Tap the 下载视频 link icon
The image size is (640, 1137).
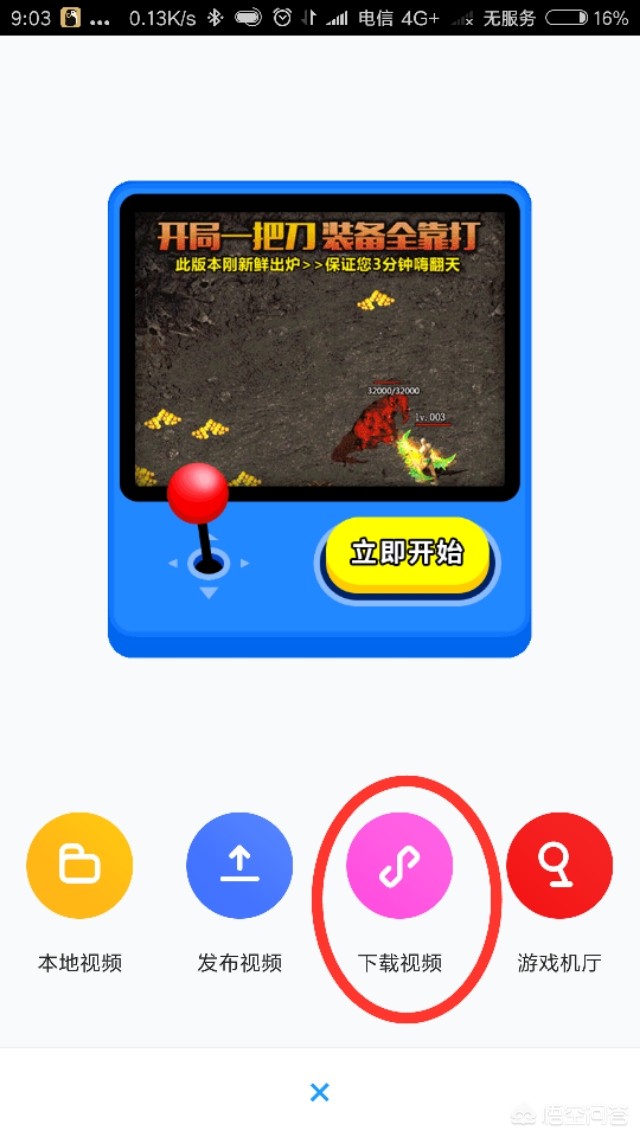pos(400,866)
